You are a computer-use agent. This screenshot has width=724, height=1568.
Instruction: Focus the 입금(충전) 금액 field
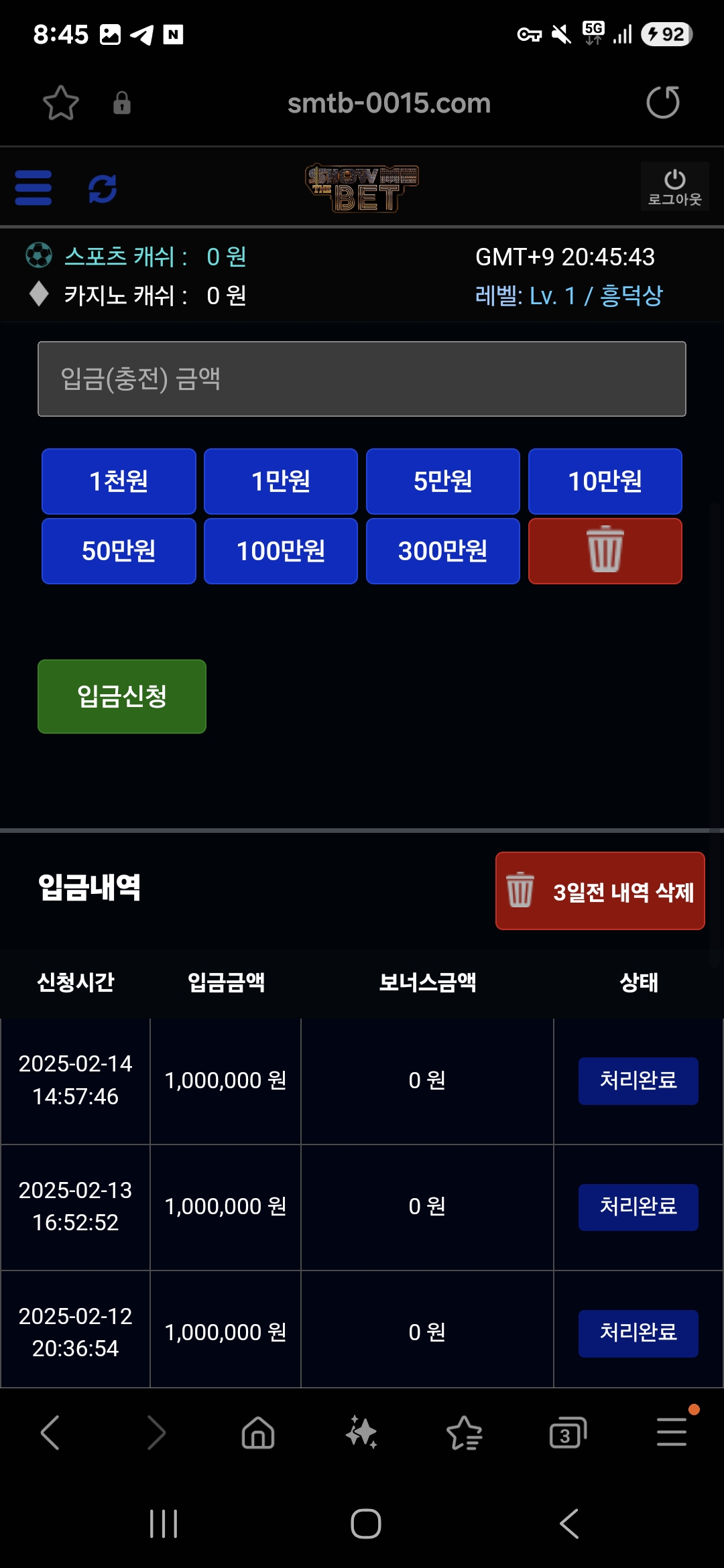click(x=362, y=379)
